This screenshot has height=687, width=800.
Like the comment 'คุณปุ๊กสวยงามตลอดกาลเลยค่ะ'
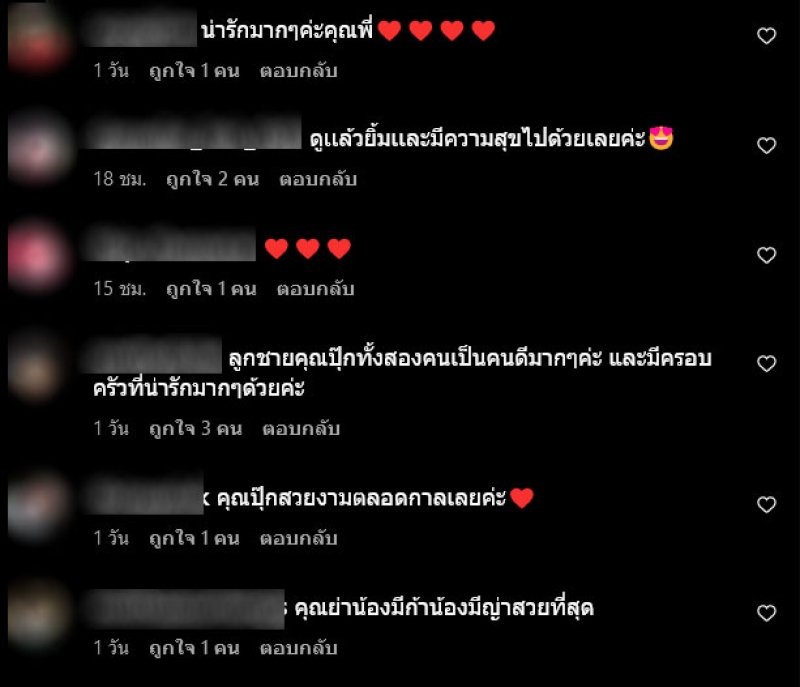[x=766, y=505]
